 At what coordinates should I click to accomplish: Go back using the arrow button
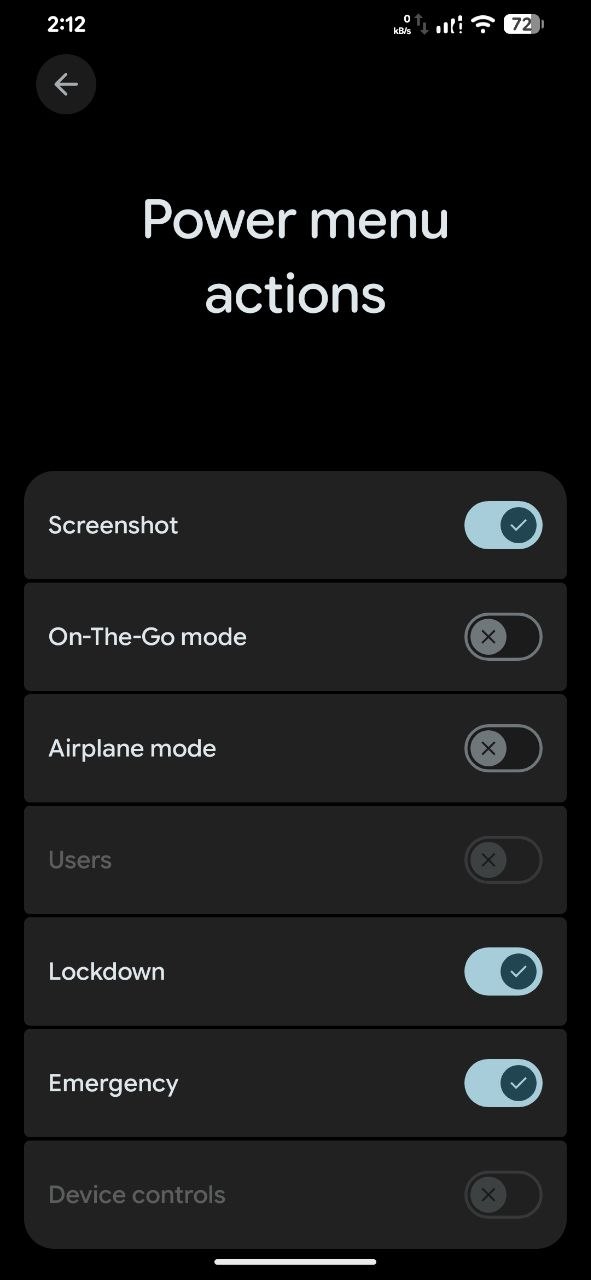point(66,85)
